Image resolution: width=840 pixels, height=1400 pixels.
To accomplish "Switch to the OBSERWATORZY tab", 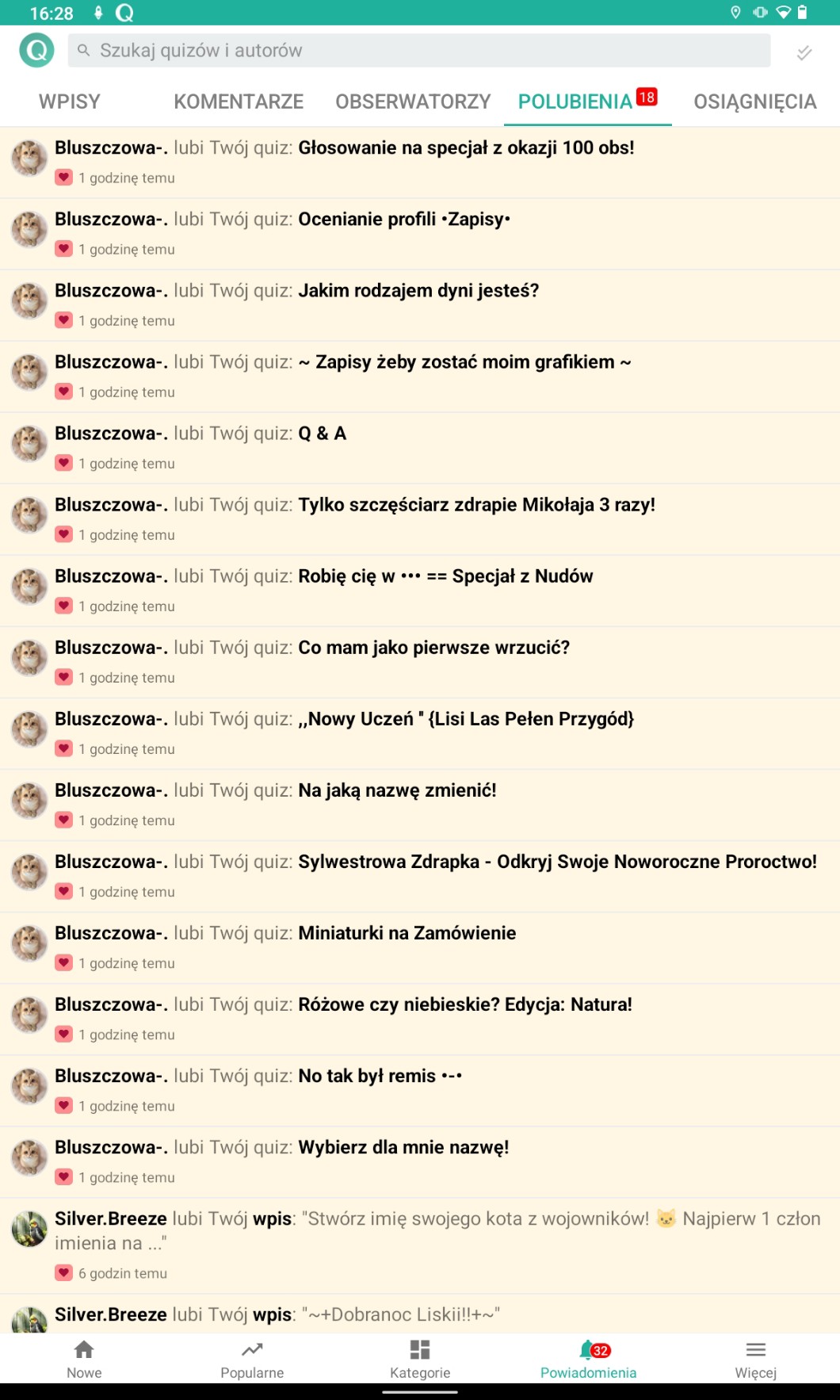I will coord(413,101).
